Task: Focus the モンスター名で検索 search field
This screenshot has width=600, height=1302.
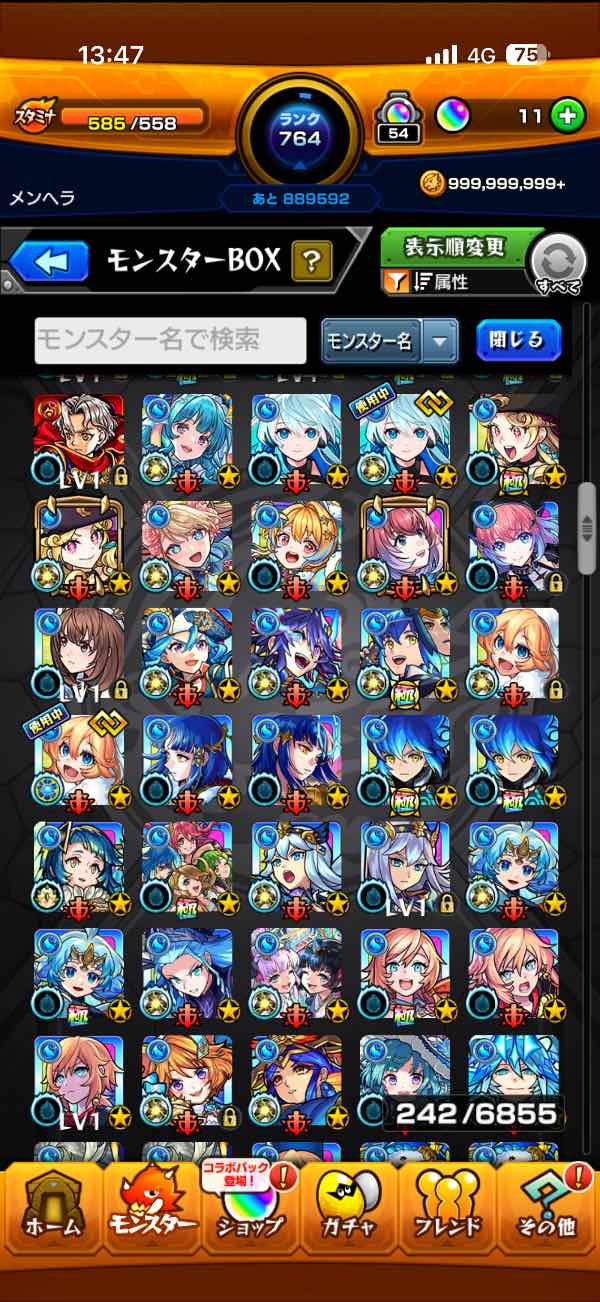Action: pyautogui.click(x=170, y=341)
